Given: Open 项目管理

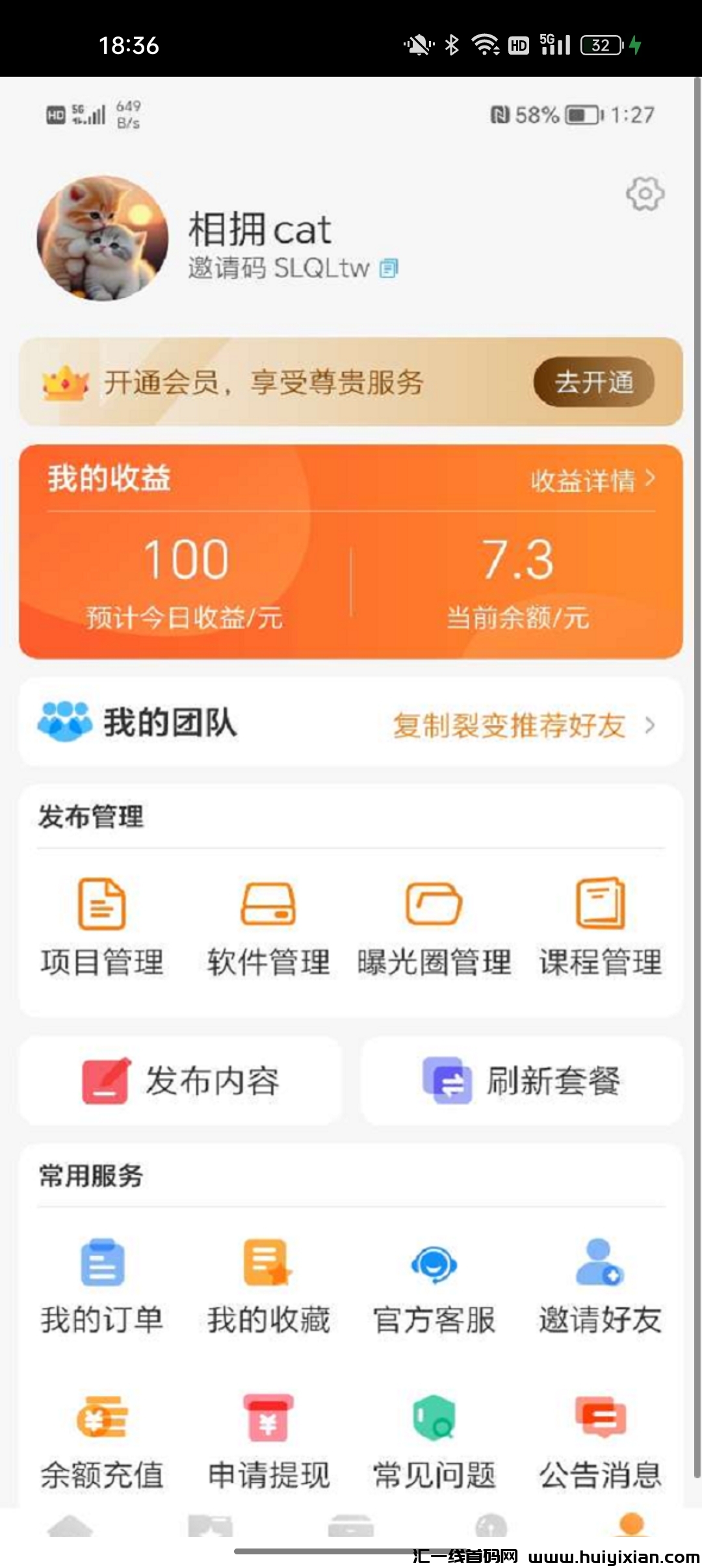Looking at the screenshot, I should [102, 926].
